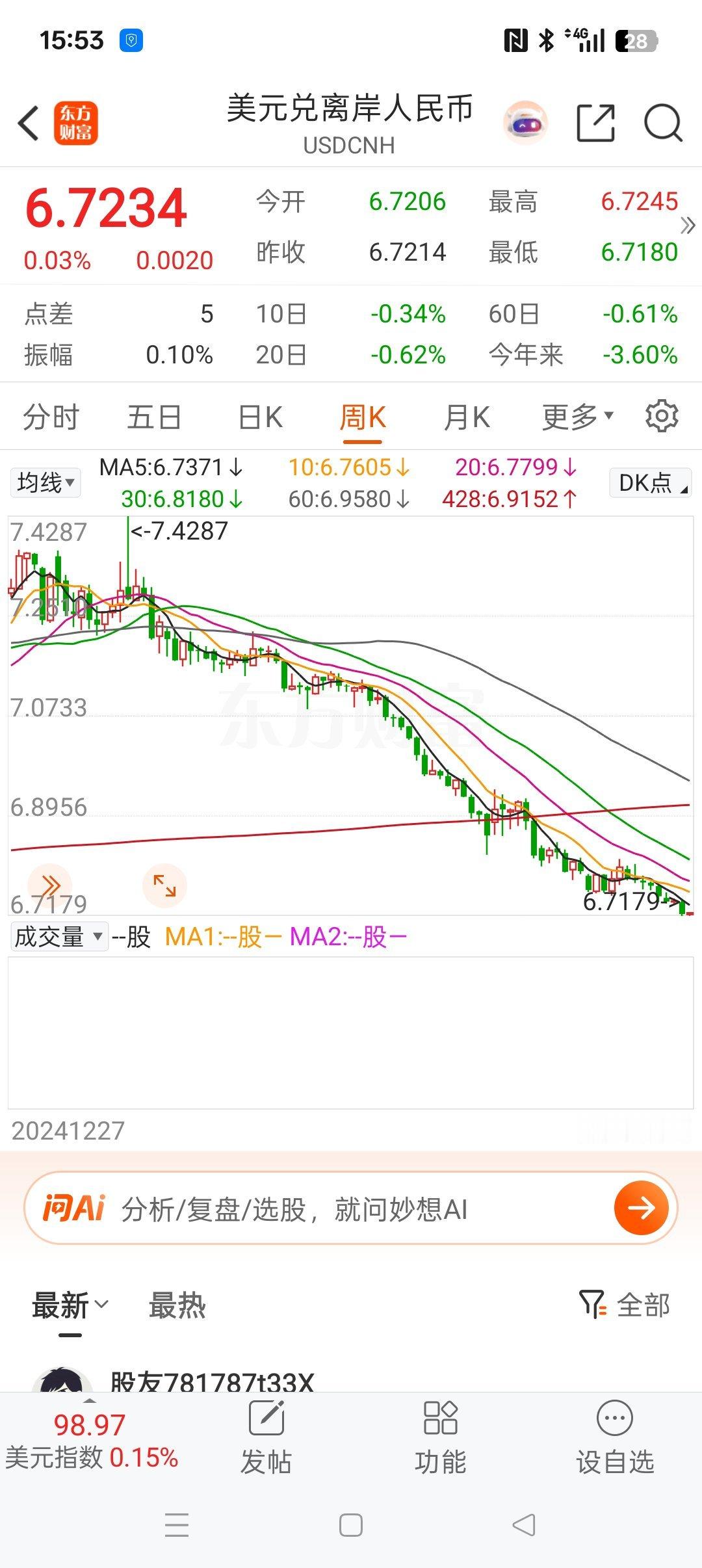Switch to the 最热 posts tab

click(177, 1305)
